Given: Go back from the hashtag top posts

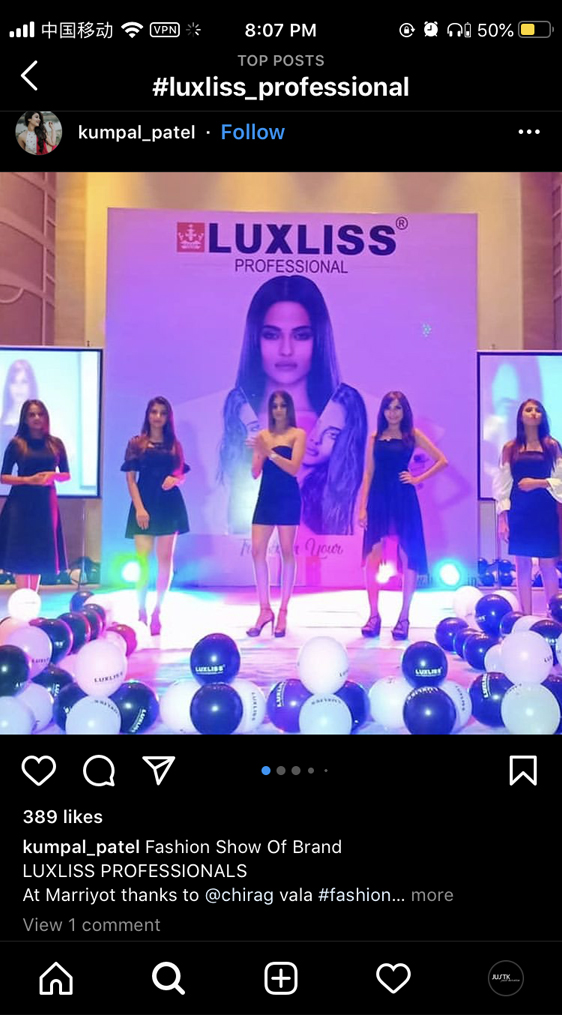Looking at the screenshot, I should tap(29, 76).
